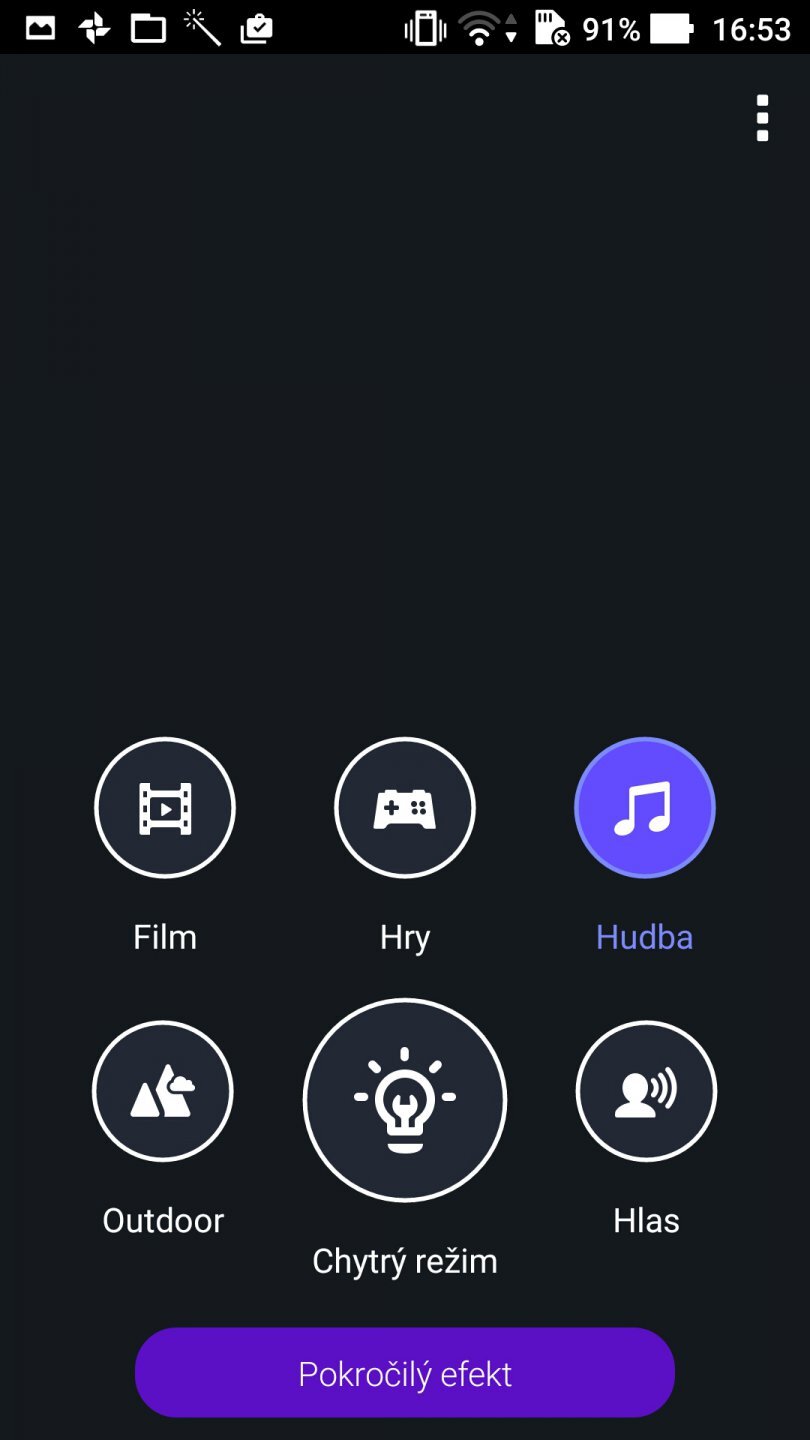The height and width of the screenshot is (1440, 810).
Task: Switch to the Hry gaming mode
Action: click(x=405, y=807)
